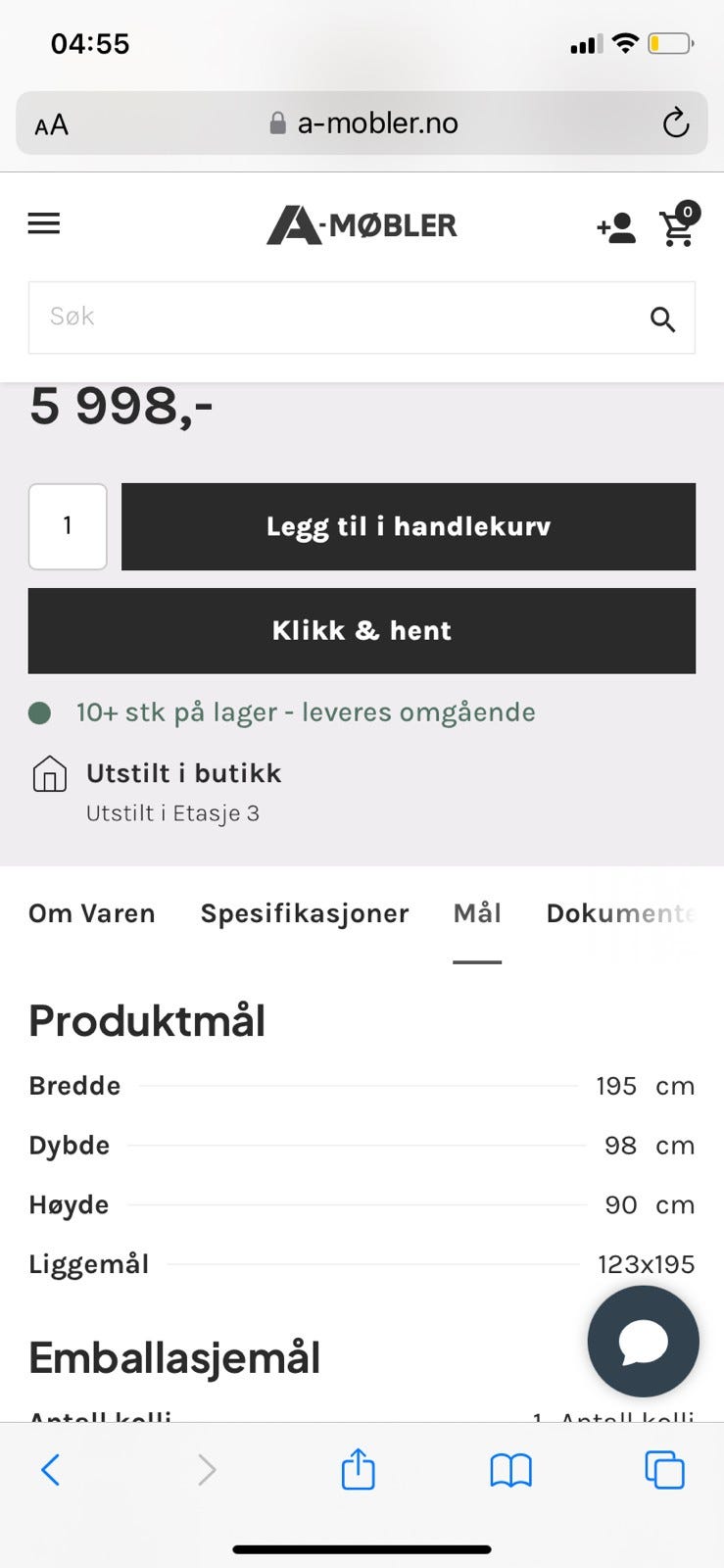Reload the page in Safari
The width and height of the screenshot is (724, 1568).
676,123
